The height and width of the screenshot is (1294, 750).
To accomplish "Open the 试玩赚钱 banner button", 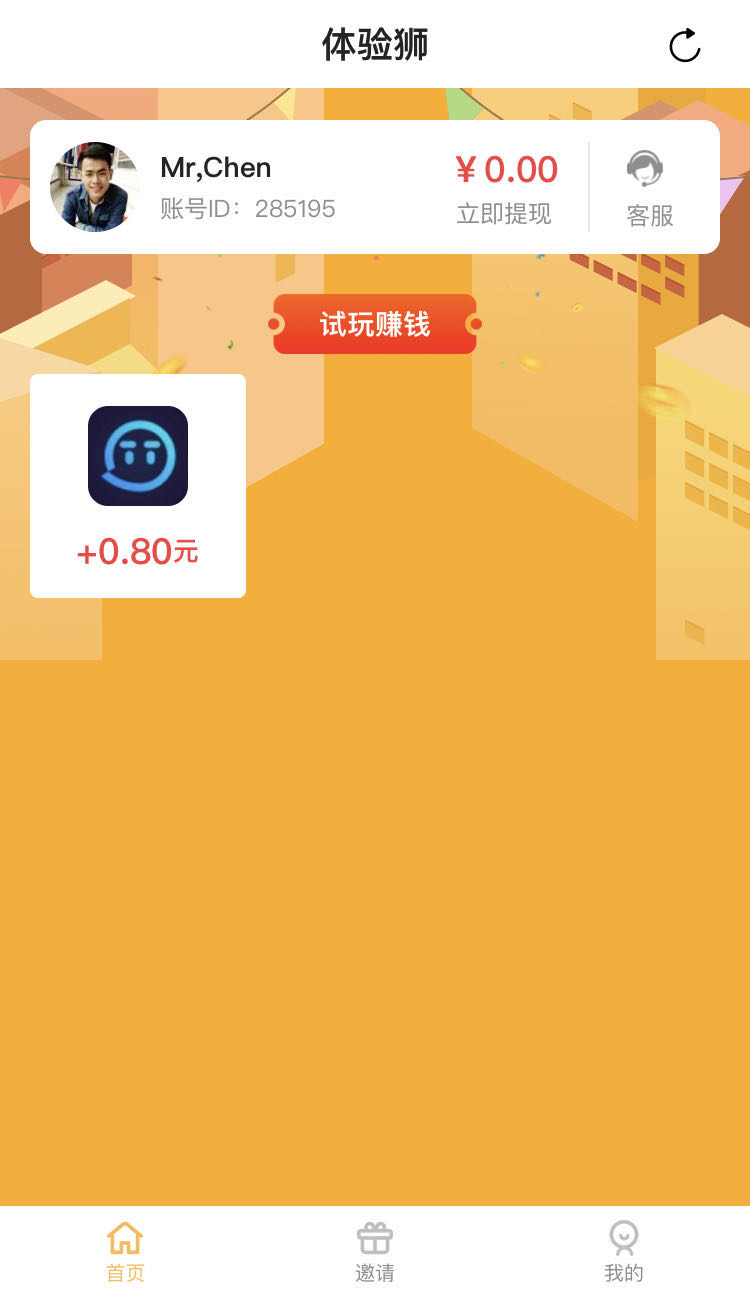I will click(x=375, y=324).
